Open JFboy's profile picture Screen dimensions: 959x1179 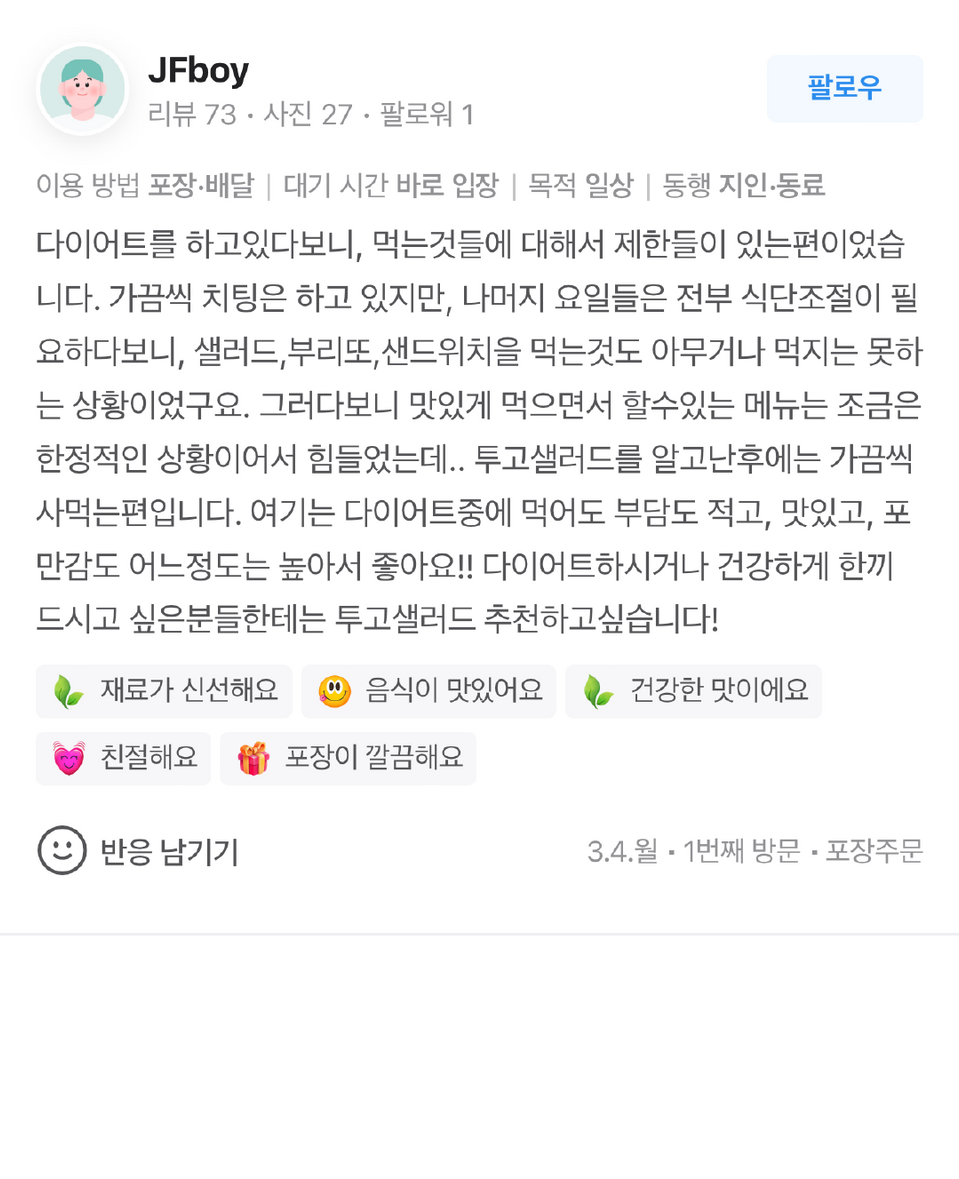pos(82,89)
